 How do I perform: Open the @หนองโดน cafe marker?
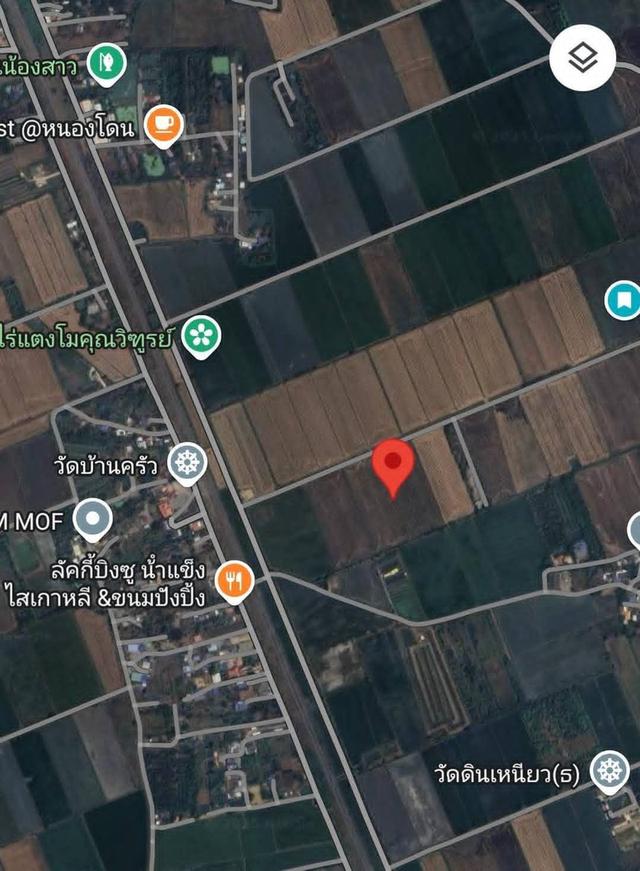click(x=163, y=125)
